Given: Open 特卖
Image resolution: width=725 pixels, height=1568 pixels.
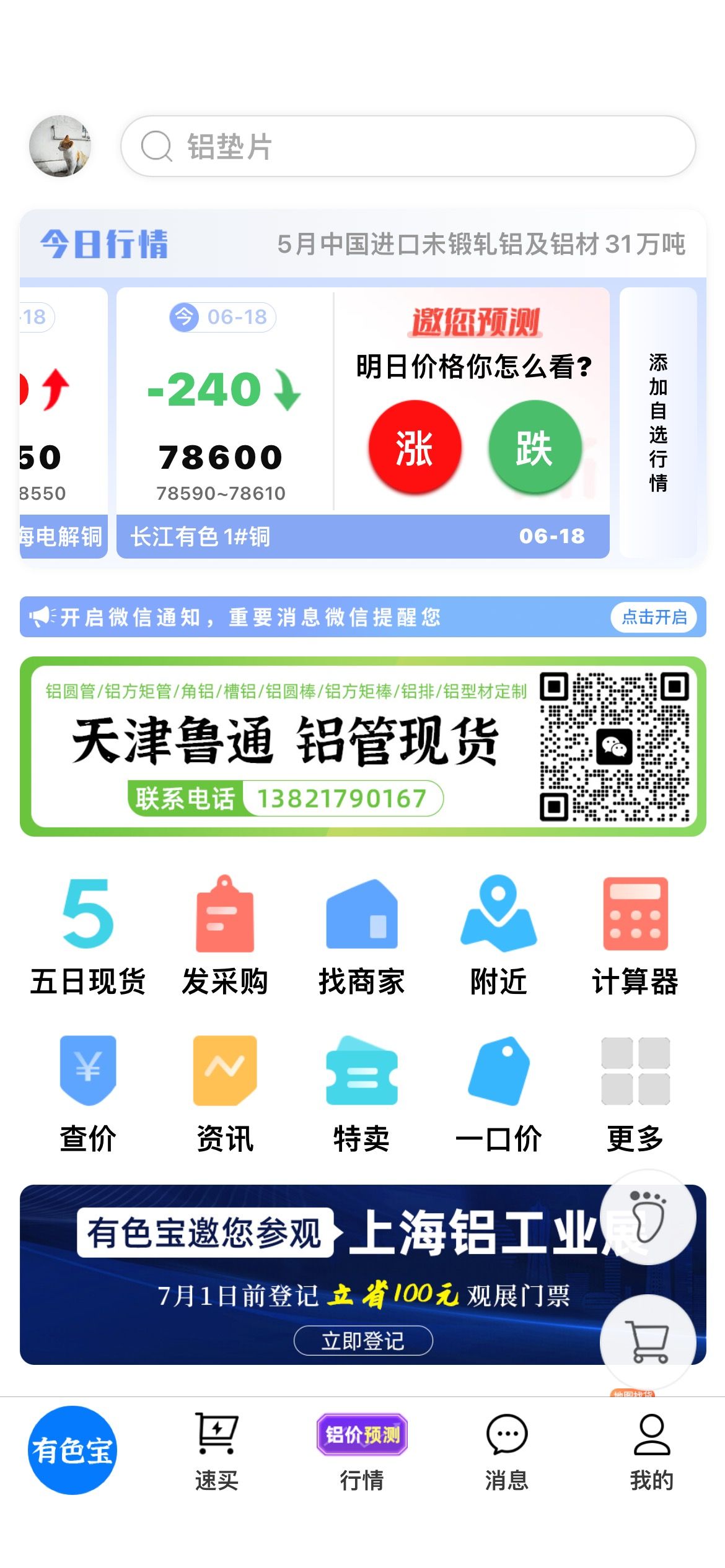Looking at the screenshot, I should (x=362, y=1094).
